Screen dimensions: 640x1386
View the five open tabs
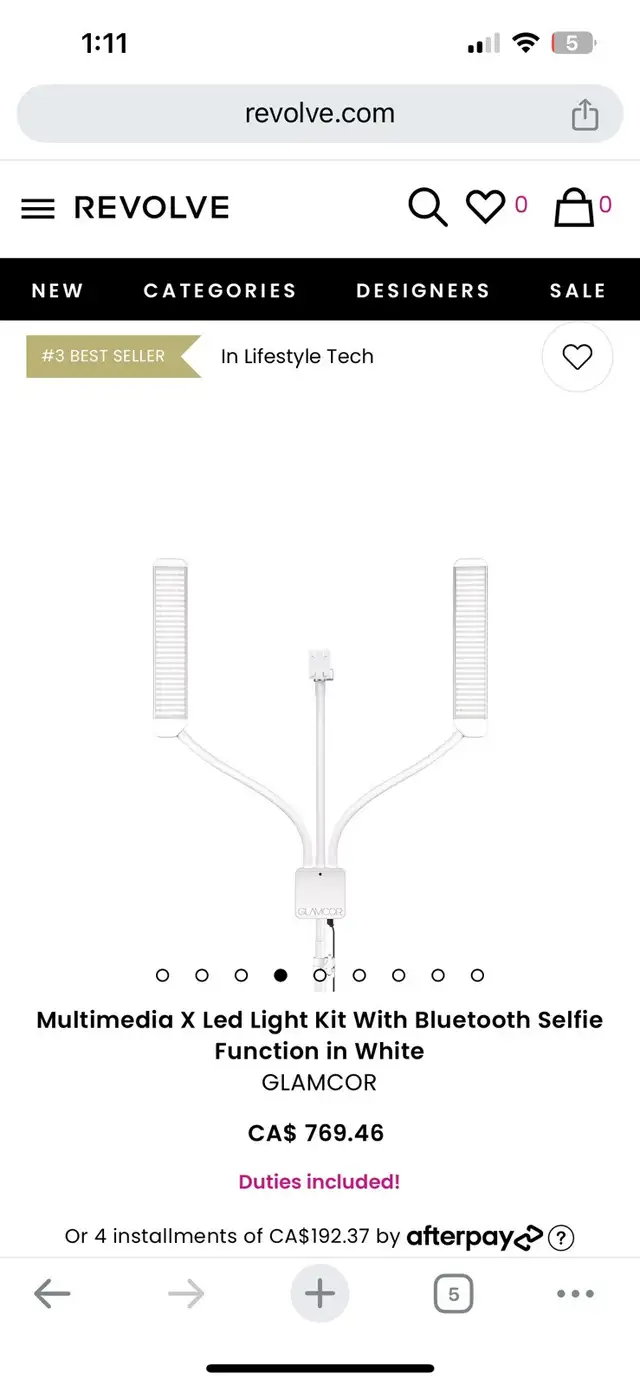click(x=453, y=1295)
